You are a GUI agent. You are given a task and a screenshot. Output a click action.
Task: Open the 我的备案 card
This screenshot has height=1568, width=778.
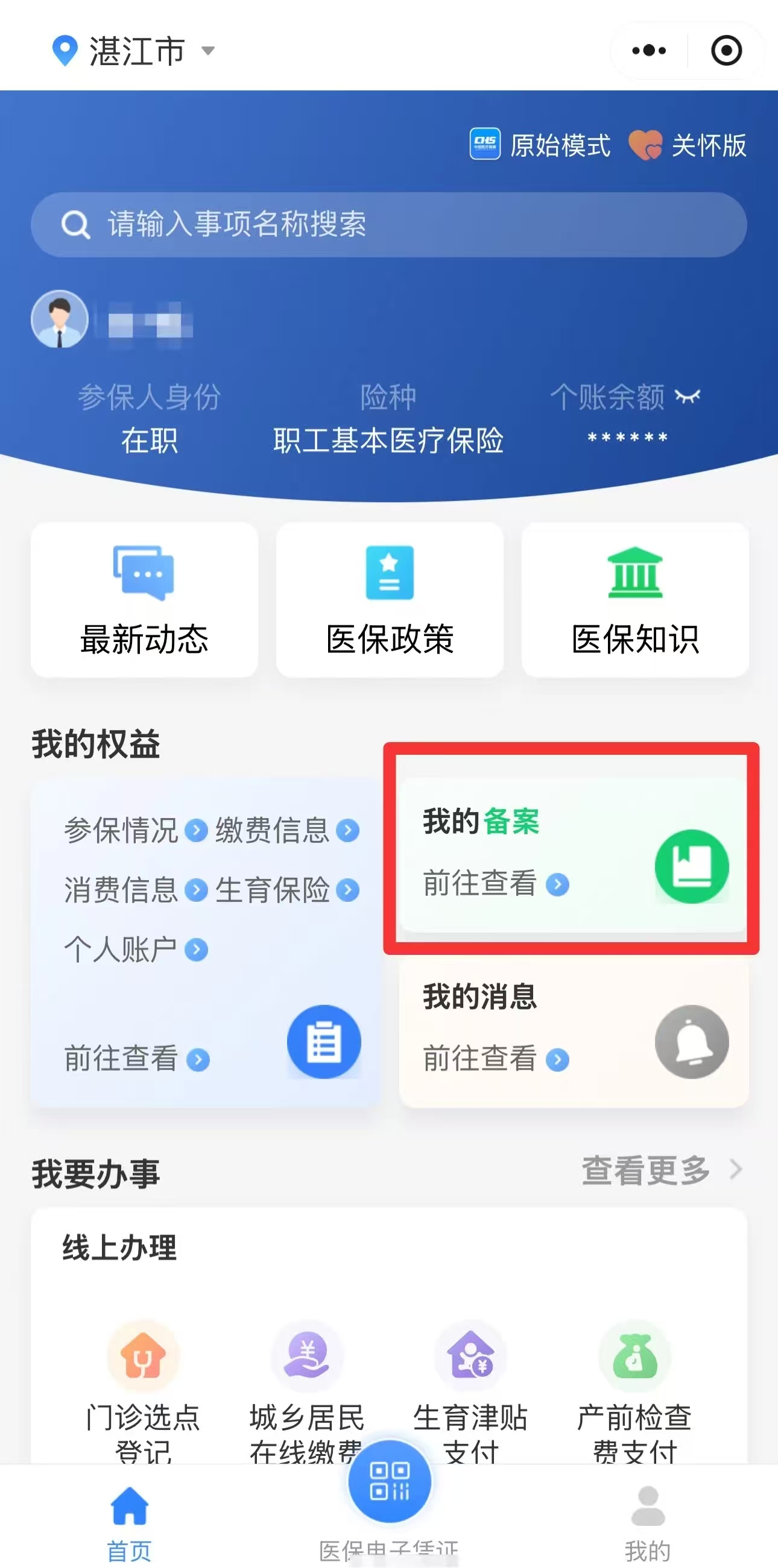click(572, 854)
